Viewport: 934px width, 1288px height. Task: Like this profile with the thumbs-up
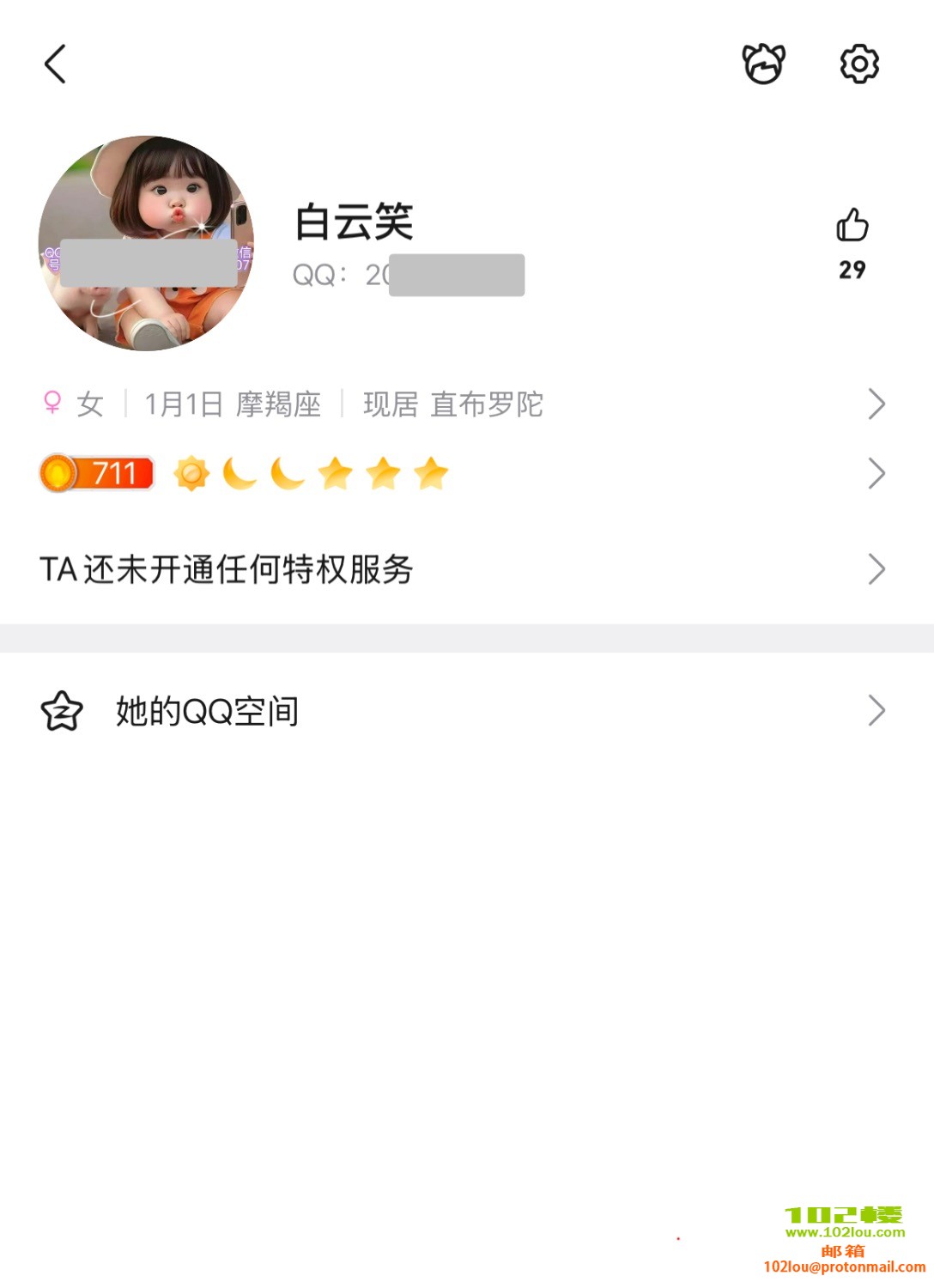coord(852,227)
